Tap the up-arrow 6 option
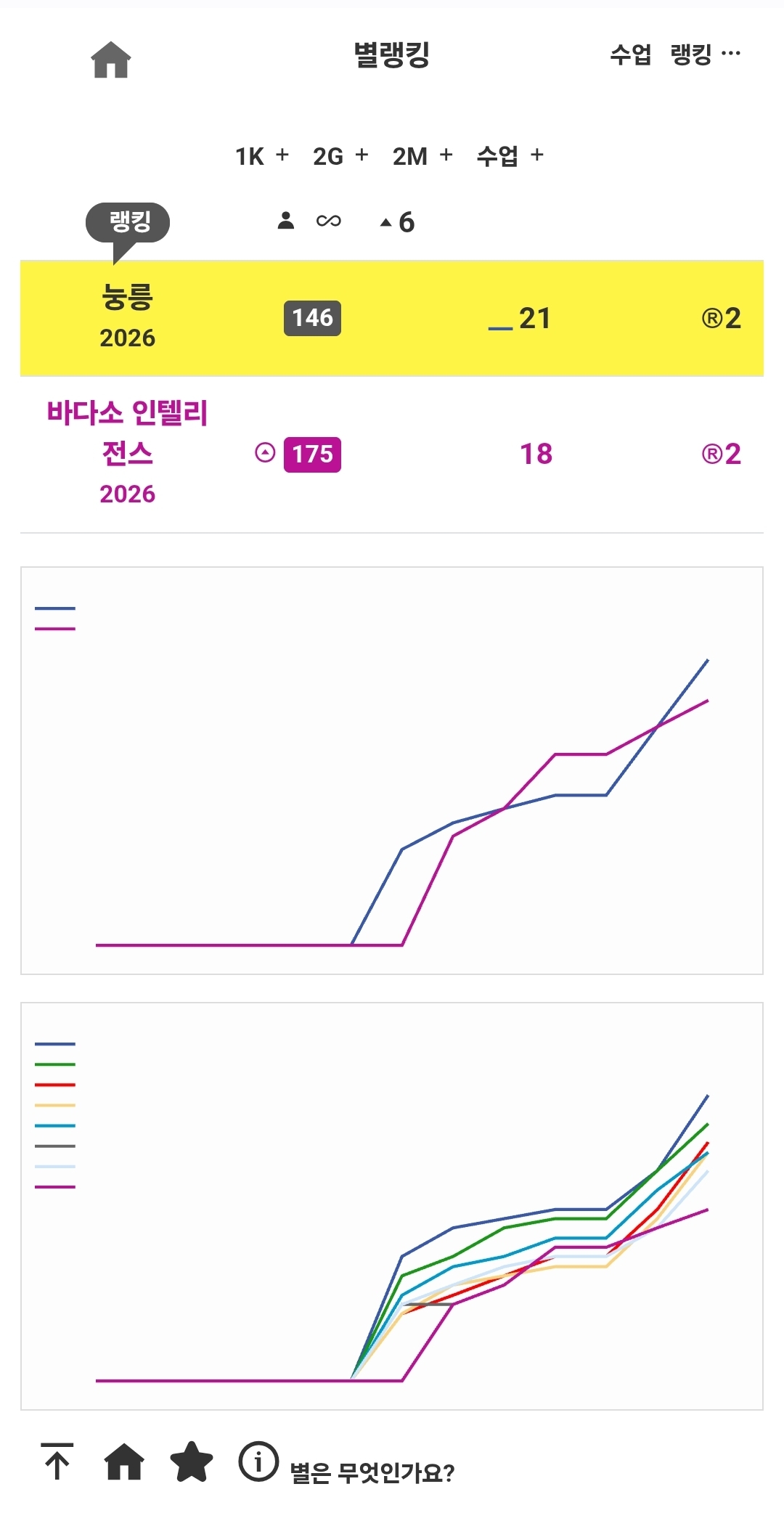 (x=397, y=222)
